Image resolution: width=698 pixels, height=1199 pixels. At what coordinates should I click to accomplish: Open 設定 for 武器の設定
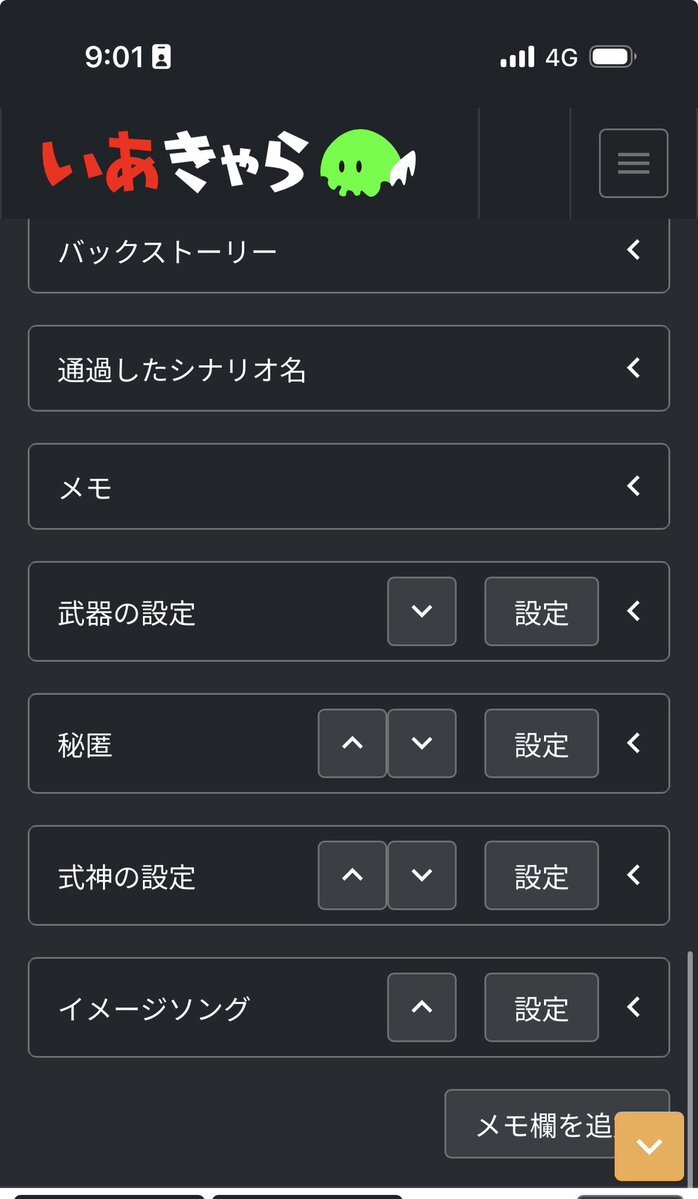(541, 611)
